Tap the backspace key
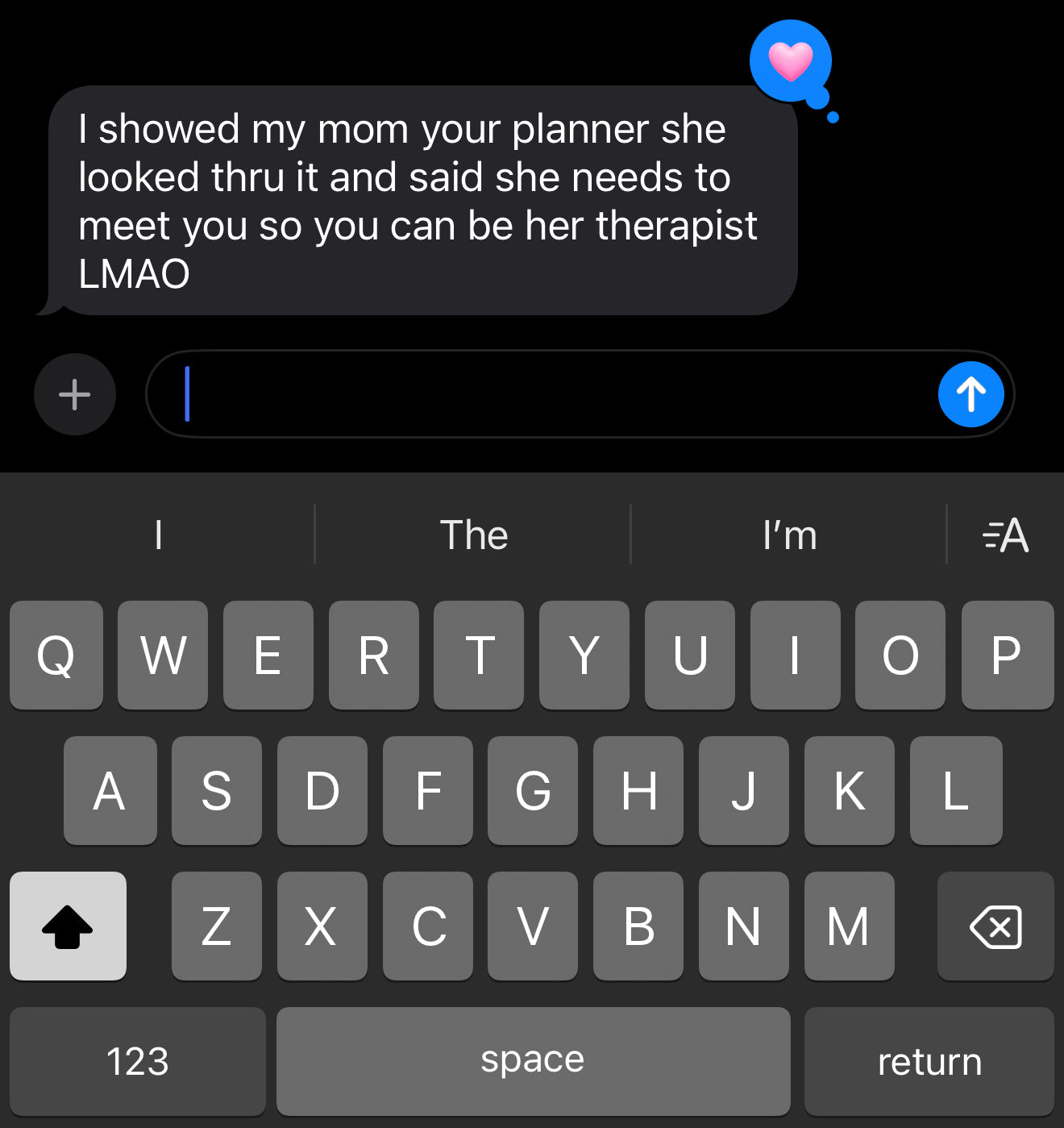The width and height of the screenshot is (1064, 1128). (x=995, y=926)
